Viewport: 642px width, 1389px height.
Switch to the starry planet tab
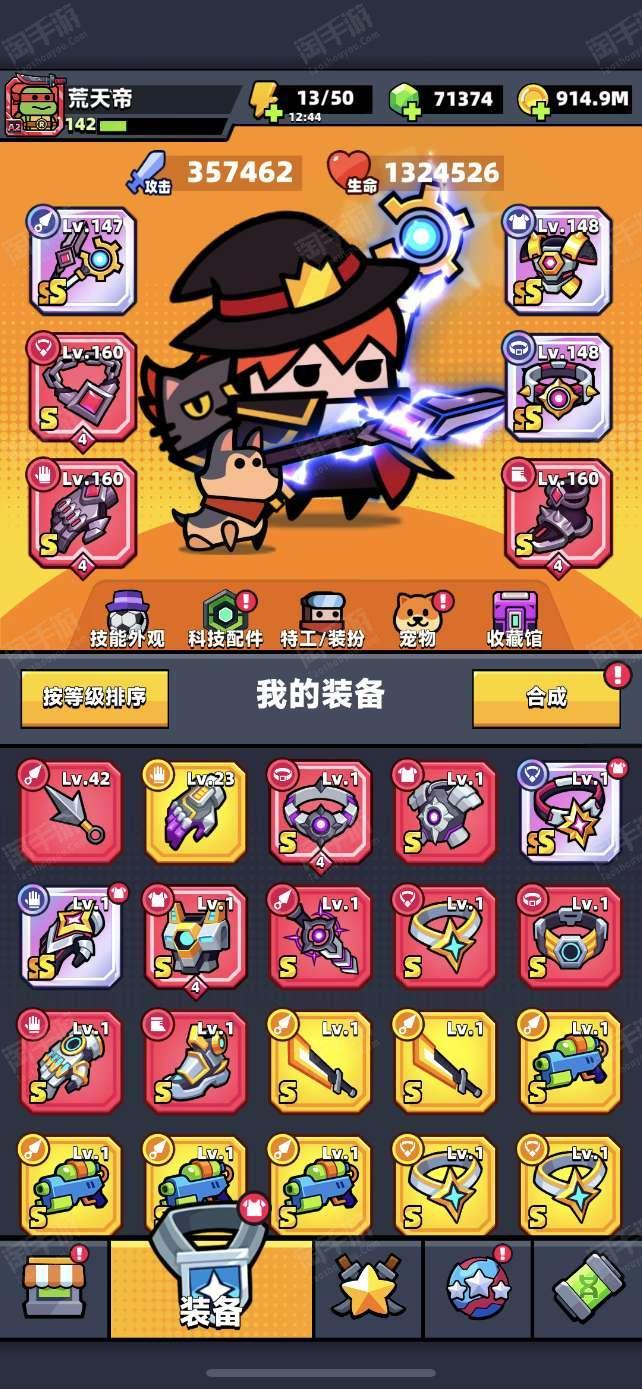click(x=478, y=1289)
